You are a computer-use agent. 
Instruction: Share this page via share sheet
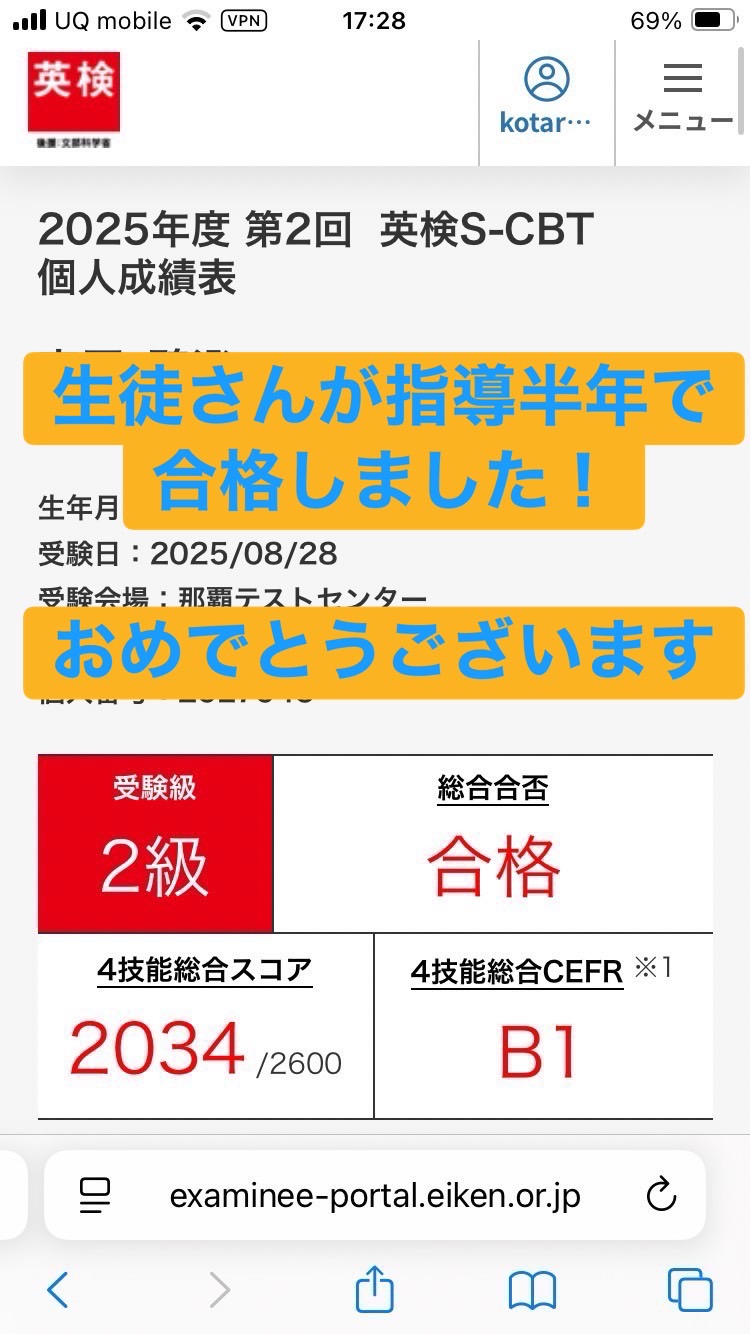(375, 1289)
